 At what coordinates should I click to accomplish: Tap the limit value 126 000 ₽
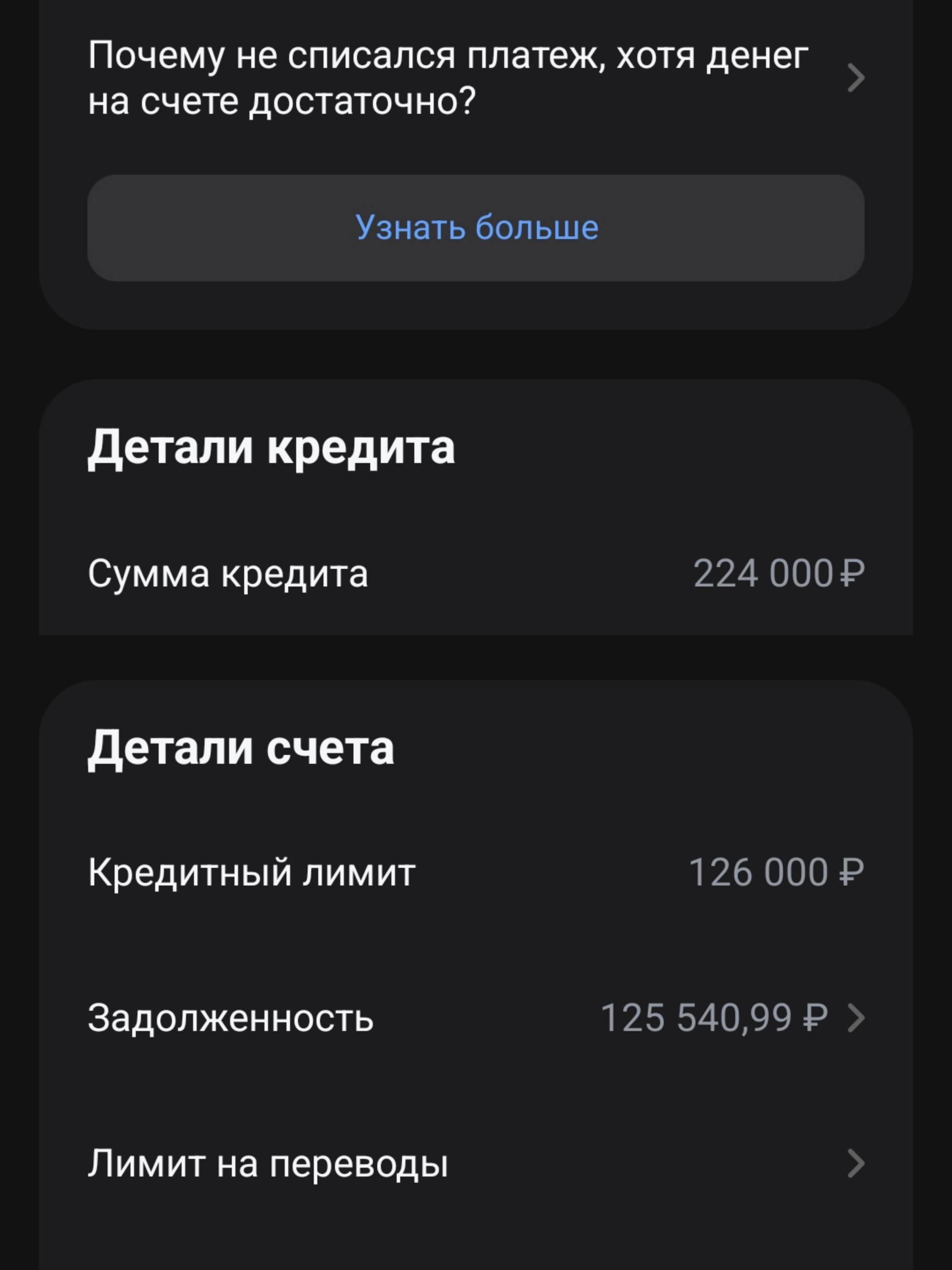click(775, 870)
